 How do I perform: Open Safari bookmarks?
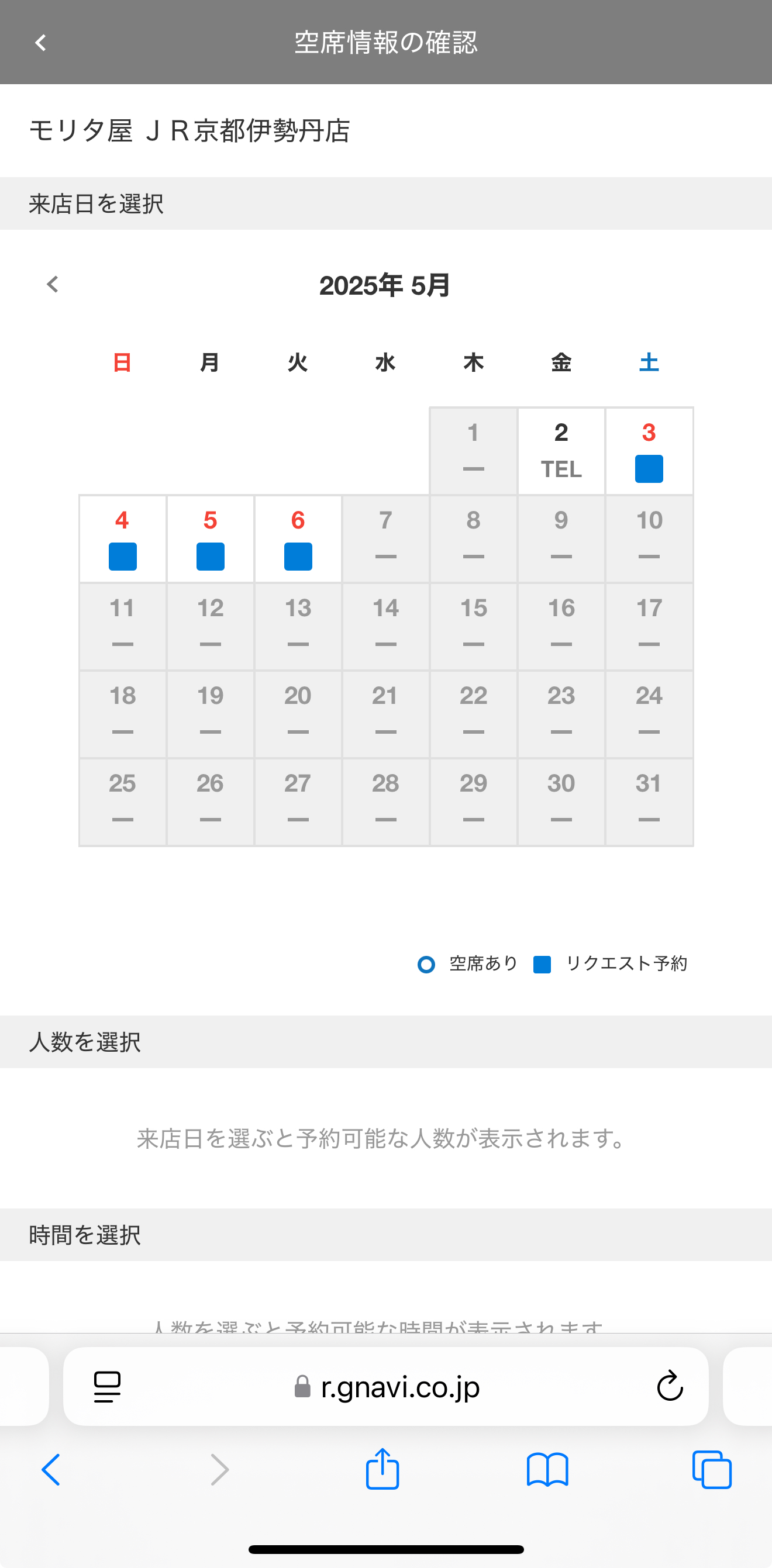coord(548,1469)
